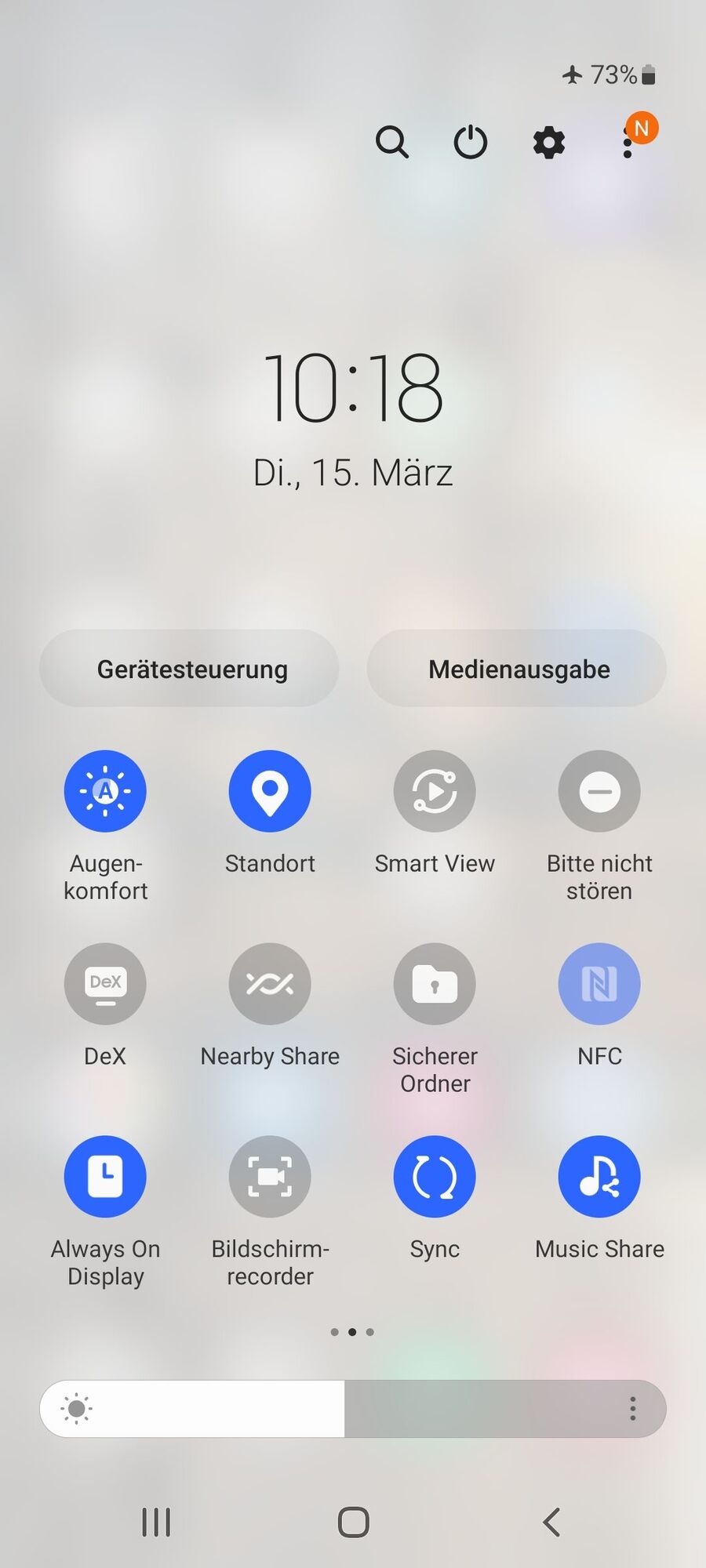Open settings via the gear icon
Viewport: 706px width, 1568px height.
point(548,143)
